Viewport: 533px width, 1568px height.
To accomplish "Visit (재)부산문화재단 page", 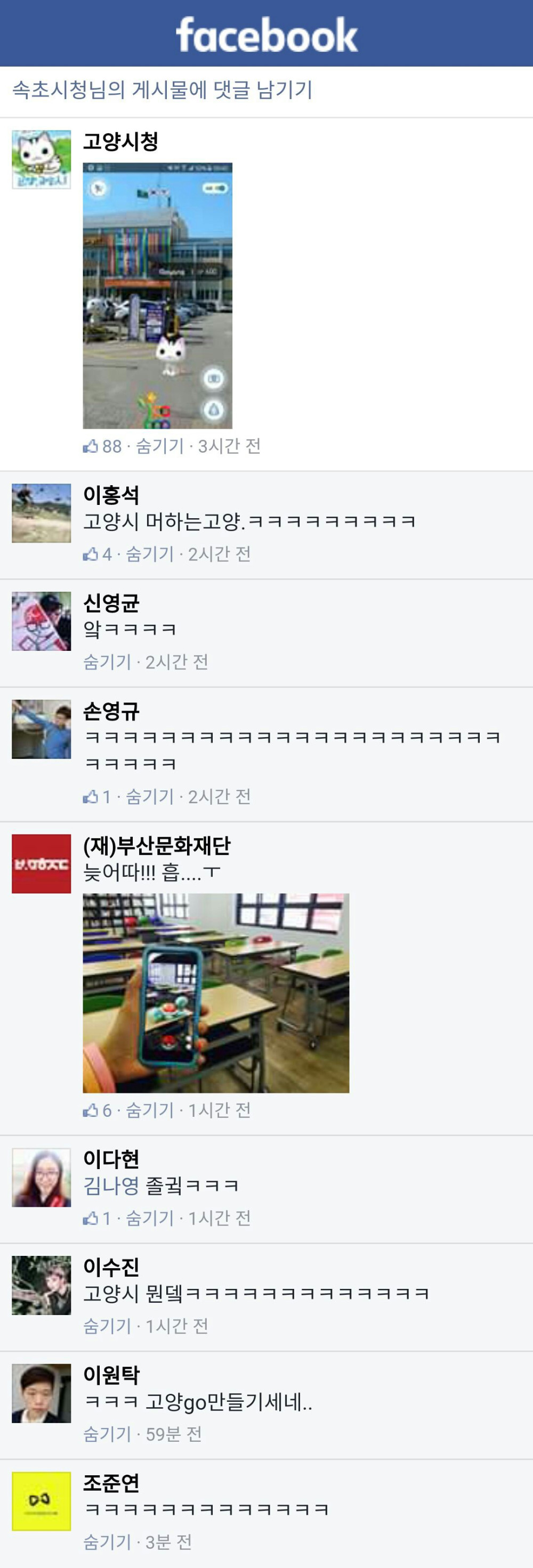I will (x=157, y=845).
